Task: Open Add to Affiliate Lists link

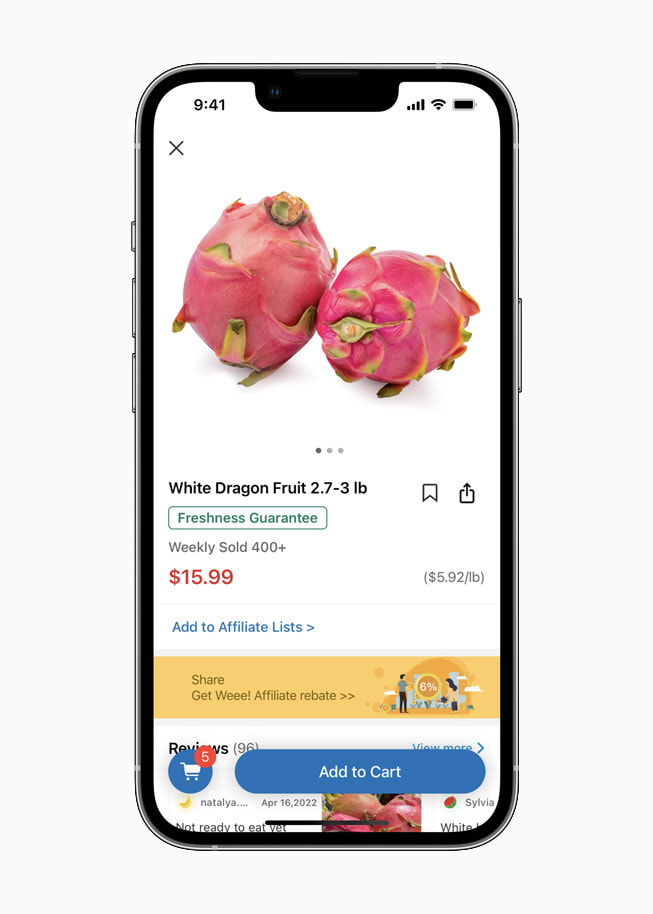Action: click(243, 627)
